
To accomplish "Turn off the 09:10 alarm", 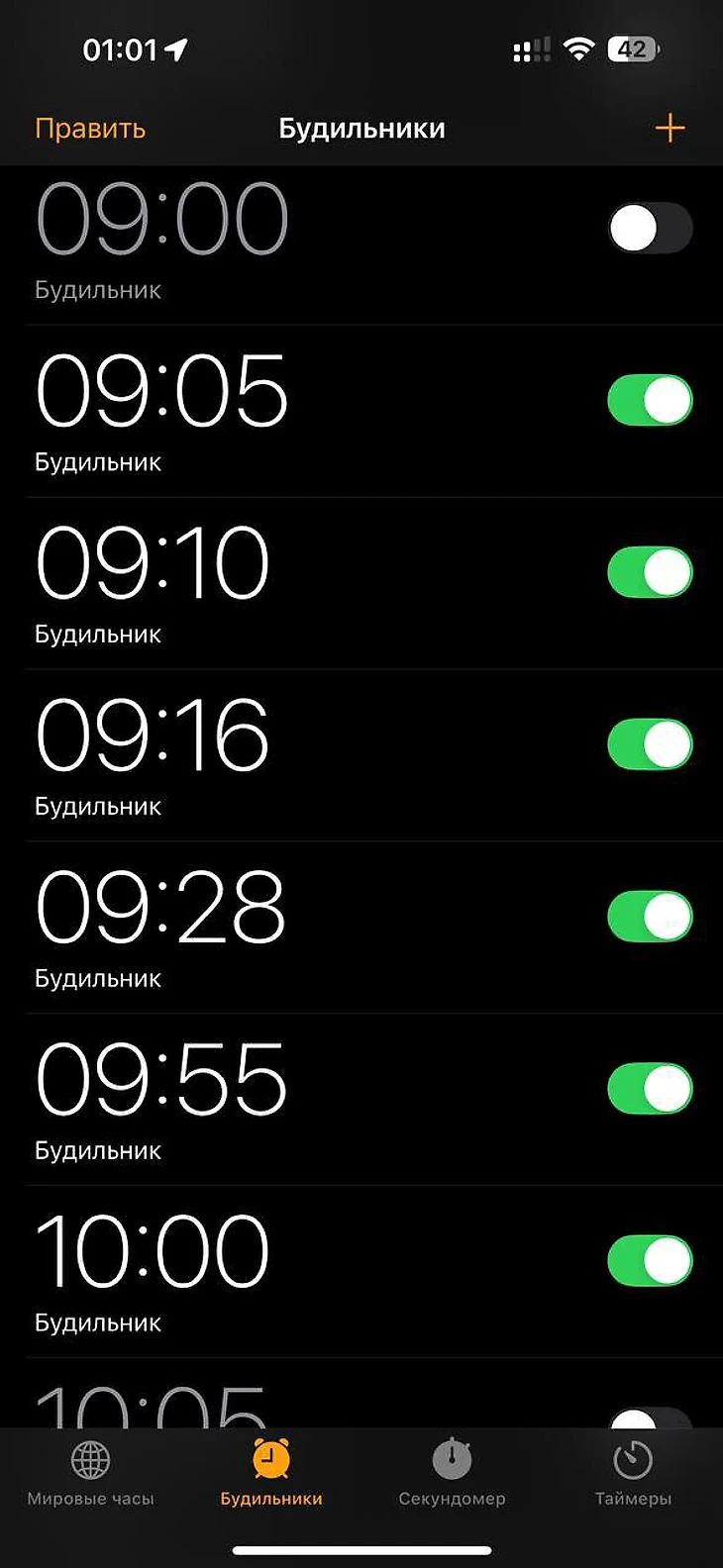I will point(650,573).
